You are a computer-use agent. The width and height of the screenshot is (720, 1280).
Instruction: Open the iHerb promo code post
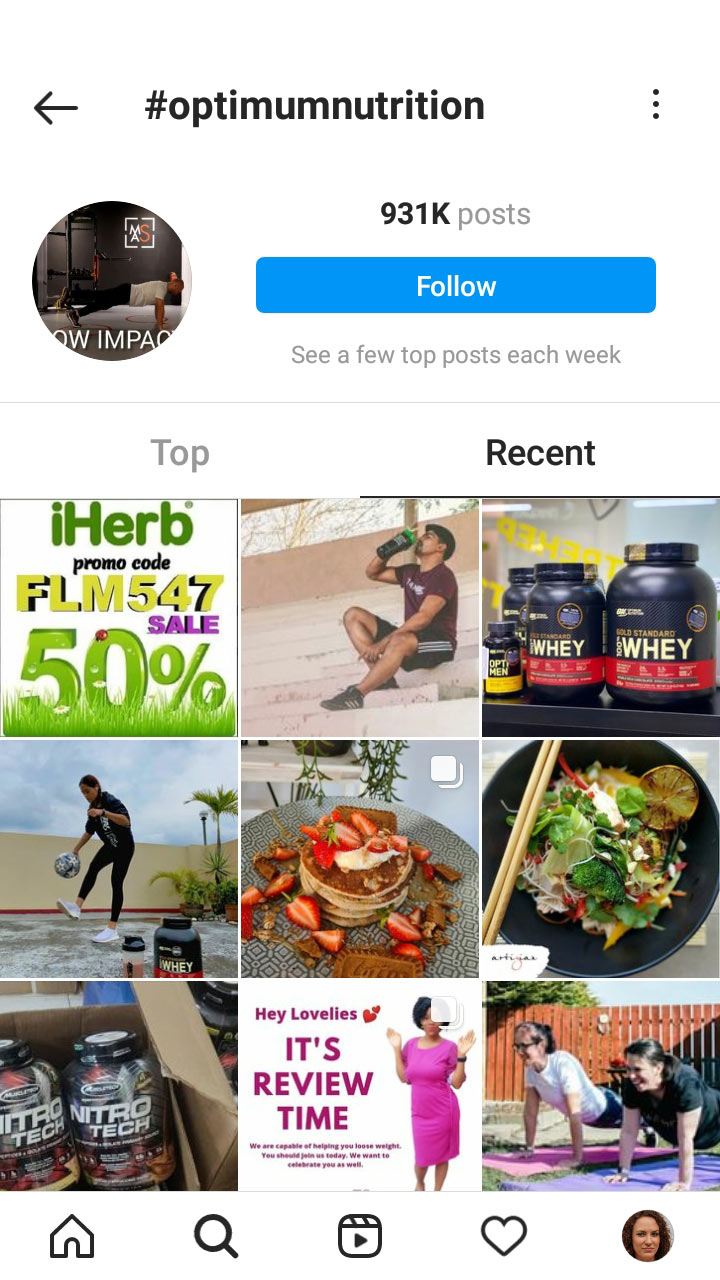(x=119, y=618)
